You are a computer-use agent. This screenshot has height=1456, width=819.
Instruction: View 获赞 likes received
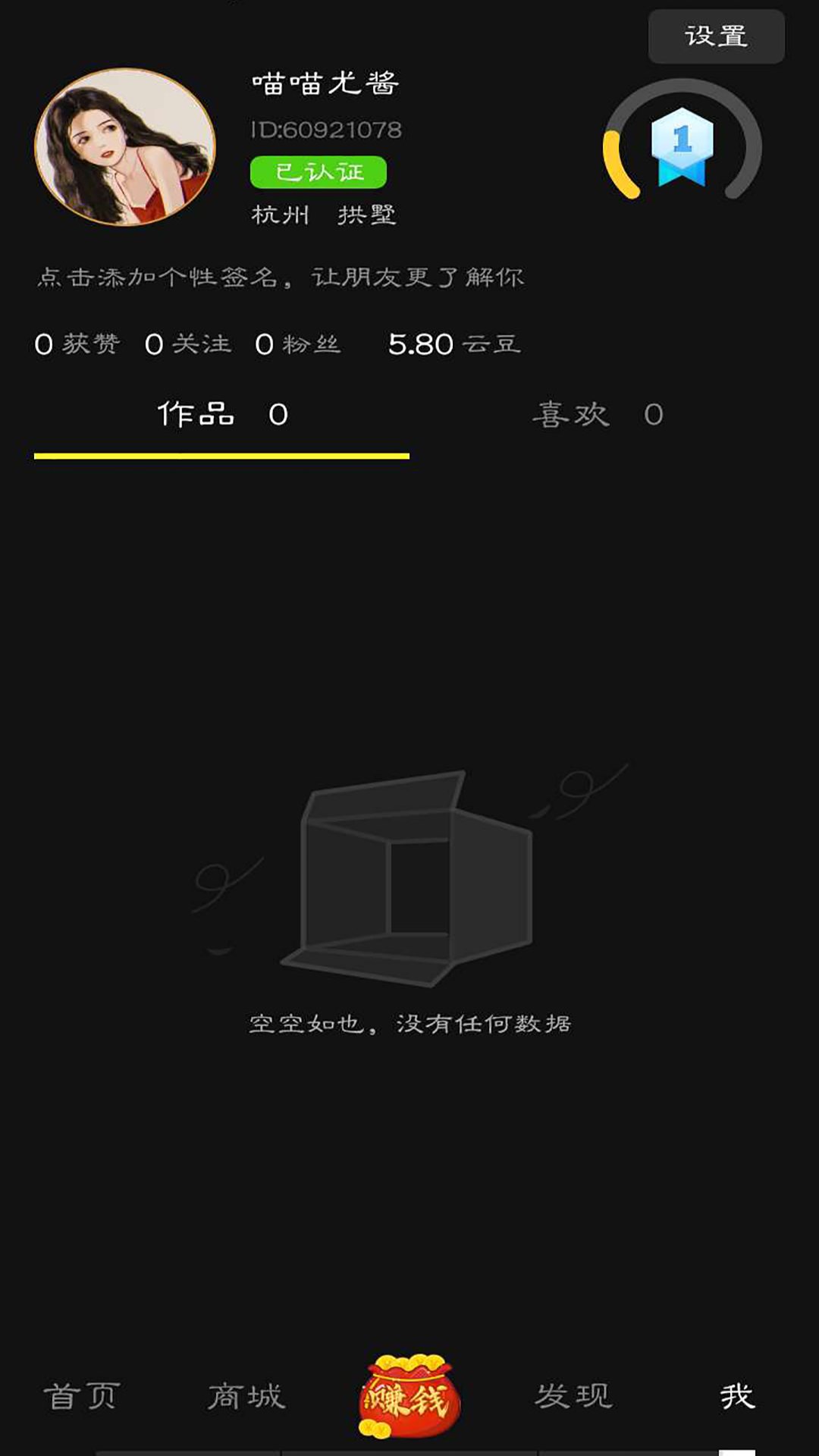coord(77,344)
